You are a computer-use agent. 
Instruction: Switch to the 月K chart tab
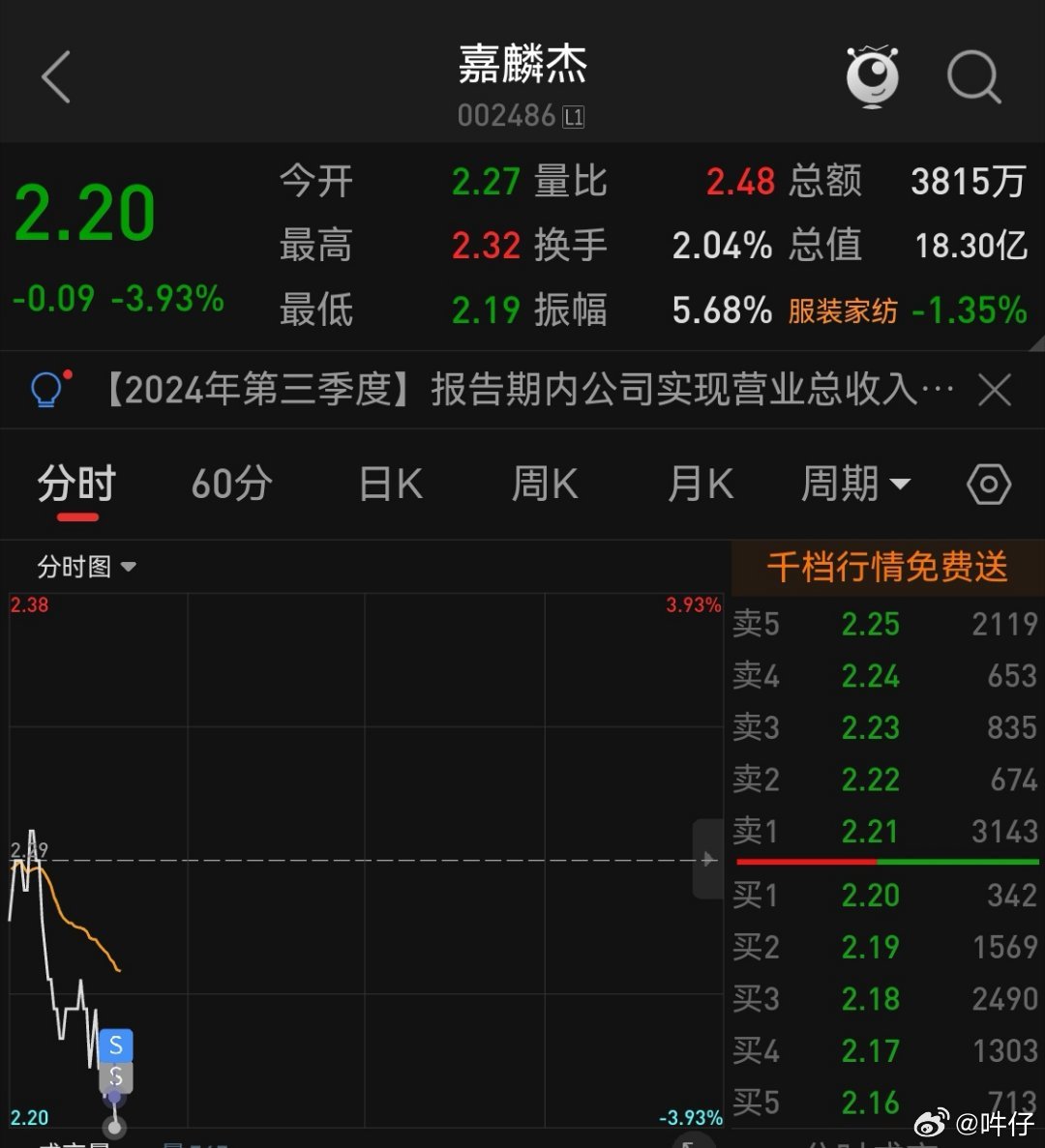click(701, 484)
